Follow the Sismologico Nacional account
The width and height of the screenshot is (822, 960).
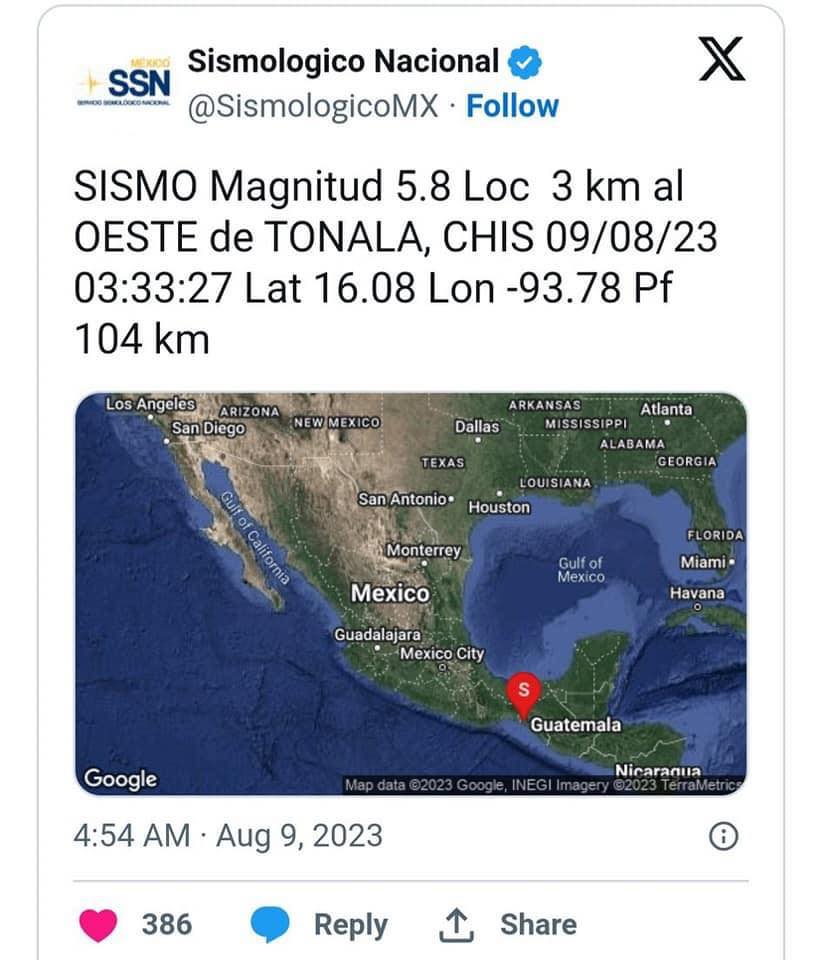[x=513, y=106]
